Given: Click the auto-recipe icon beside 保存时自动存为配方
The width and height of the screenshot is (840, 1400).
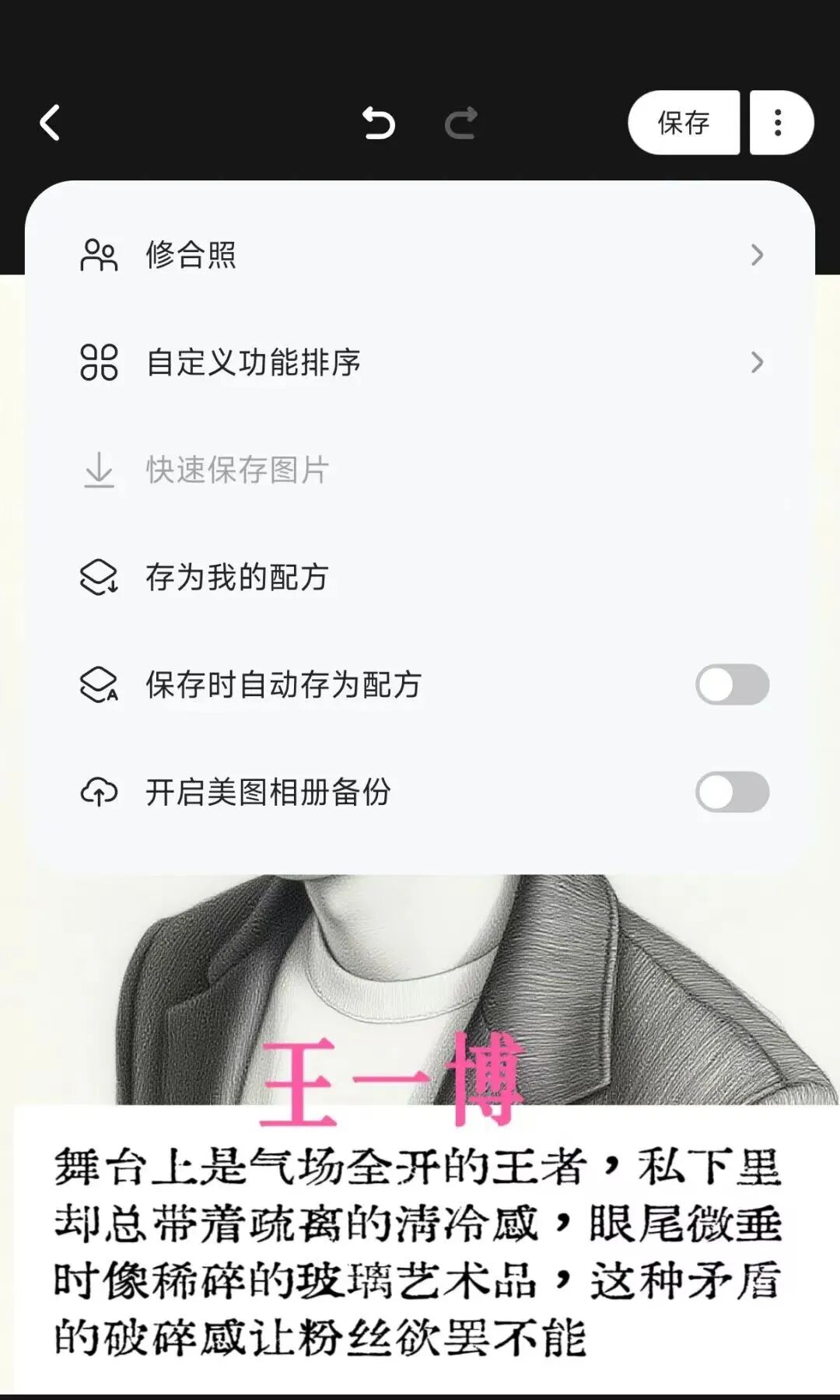Looking at the screenshot, I should (x=100, y=684).
